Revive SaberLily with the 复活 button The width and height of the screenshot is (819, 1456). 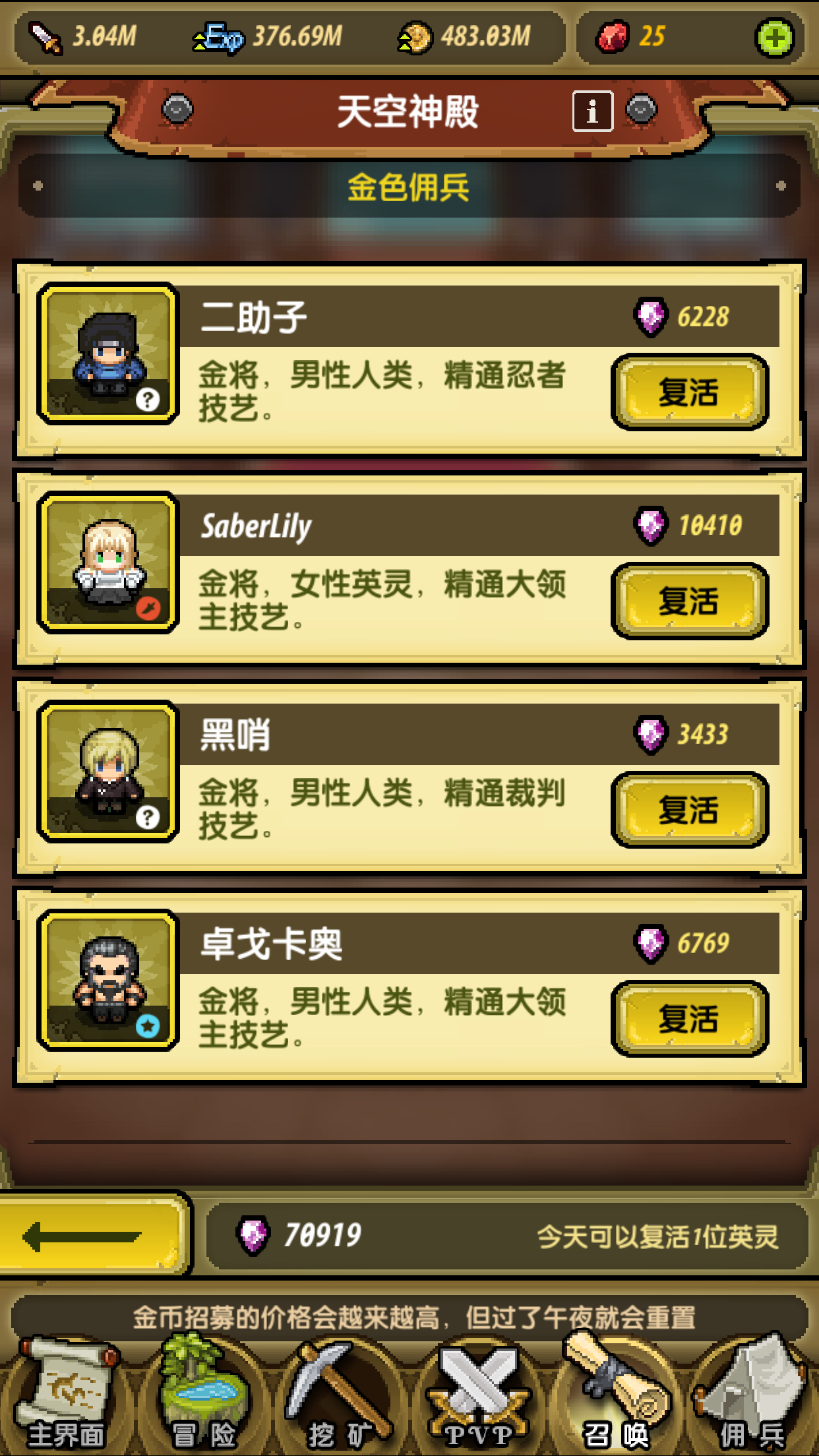pyautogui.click(x=690, y=601)
